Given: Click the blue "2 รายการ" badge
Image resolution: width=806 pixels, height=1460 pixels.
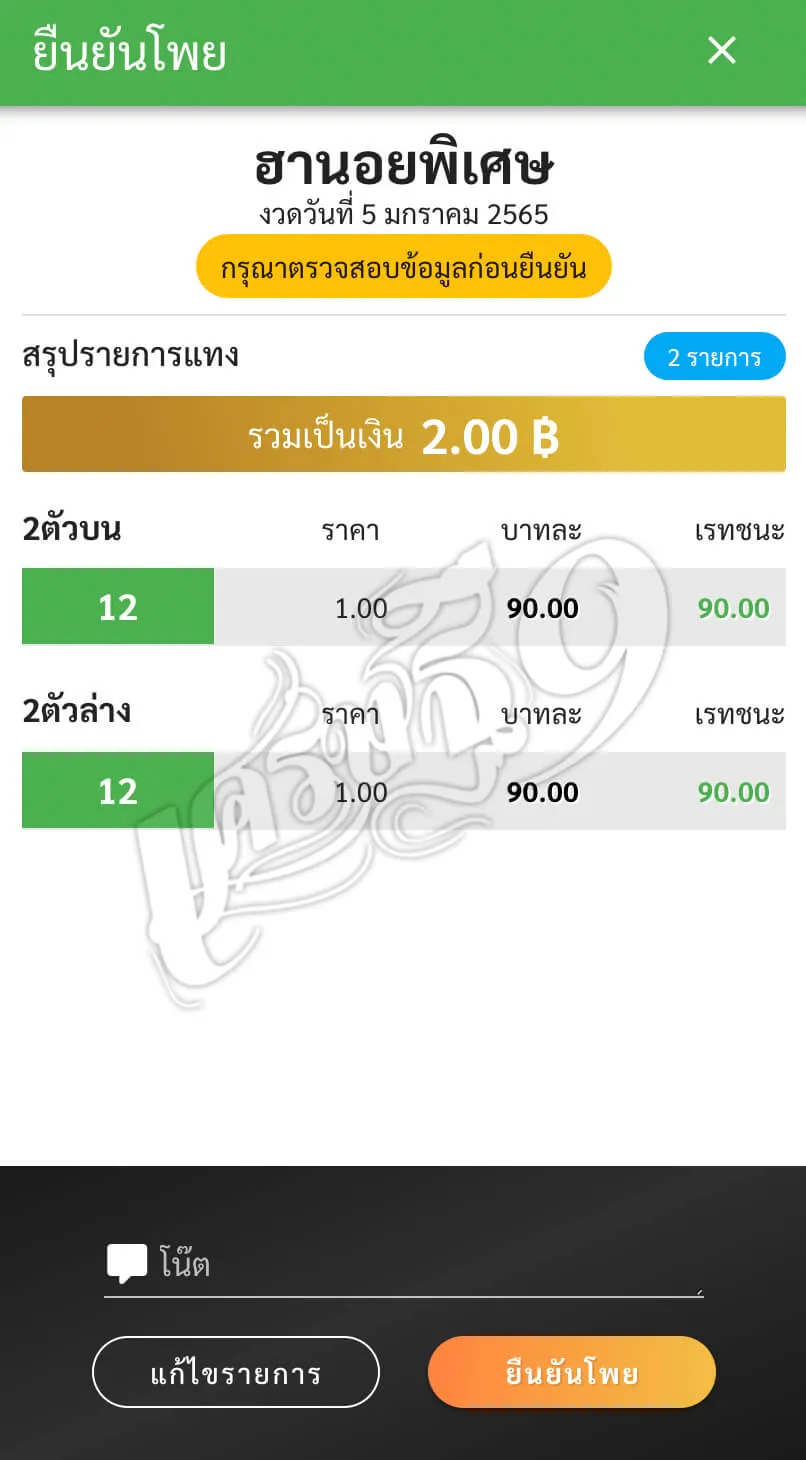Looking at the screenshot, I should coord(715,355).
